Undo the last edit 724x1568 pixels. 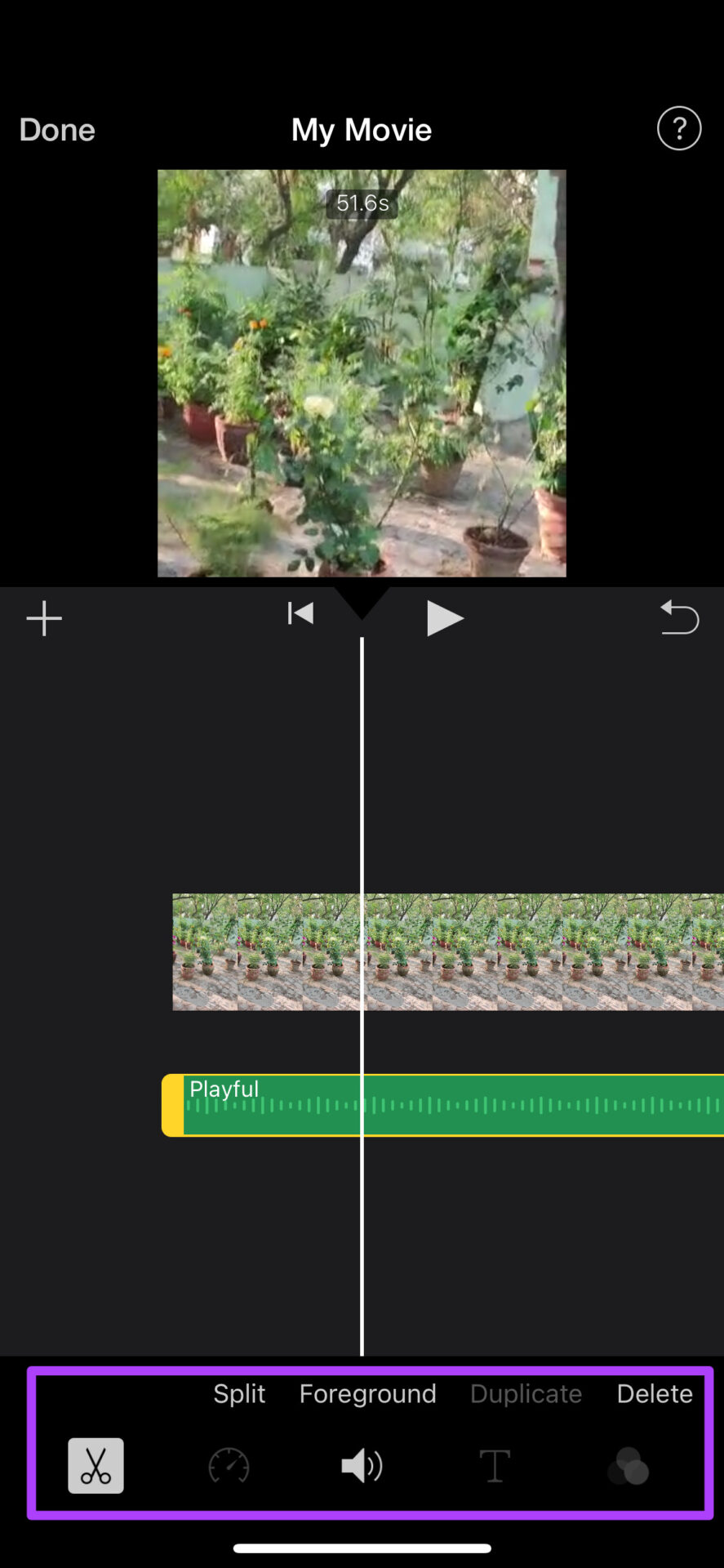point(679,618)
